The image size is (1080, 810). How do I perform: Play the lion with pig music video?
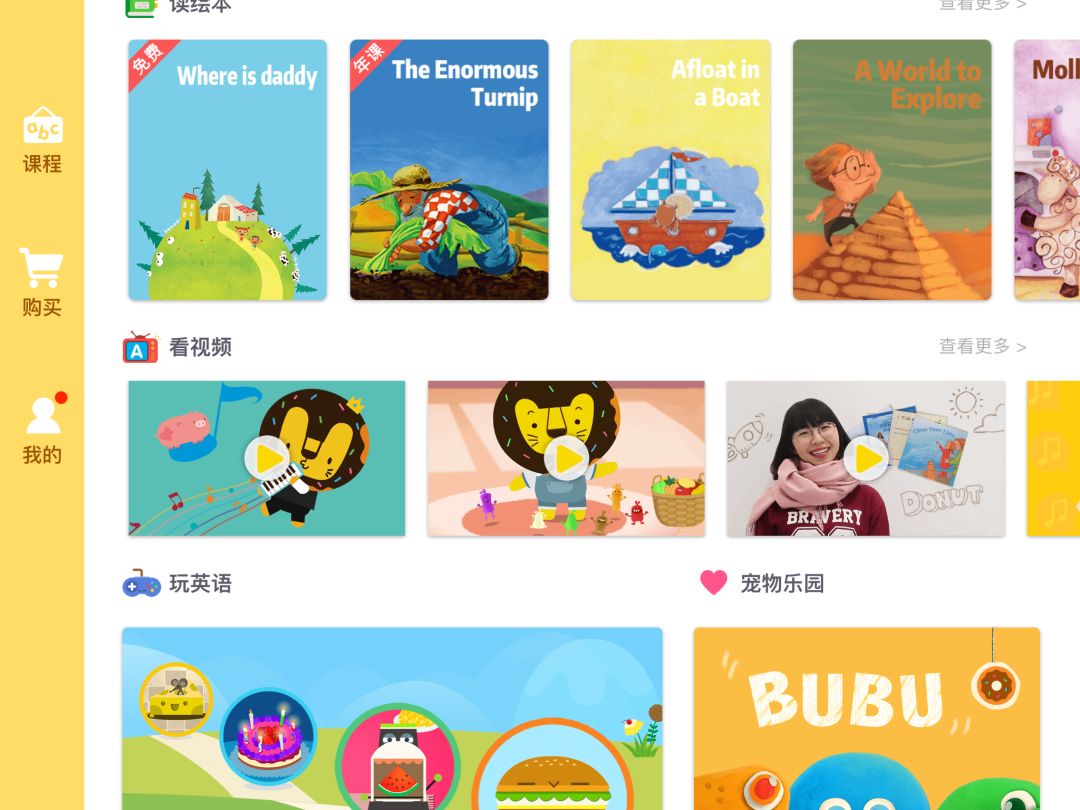click(x=267, y=459)
